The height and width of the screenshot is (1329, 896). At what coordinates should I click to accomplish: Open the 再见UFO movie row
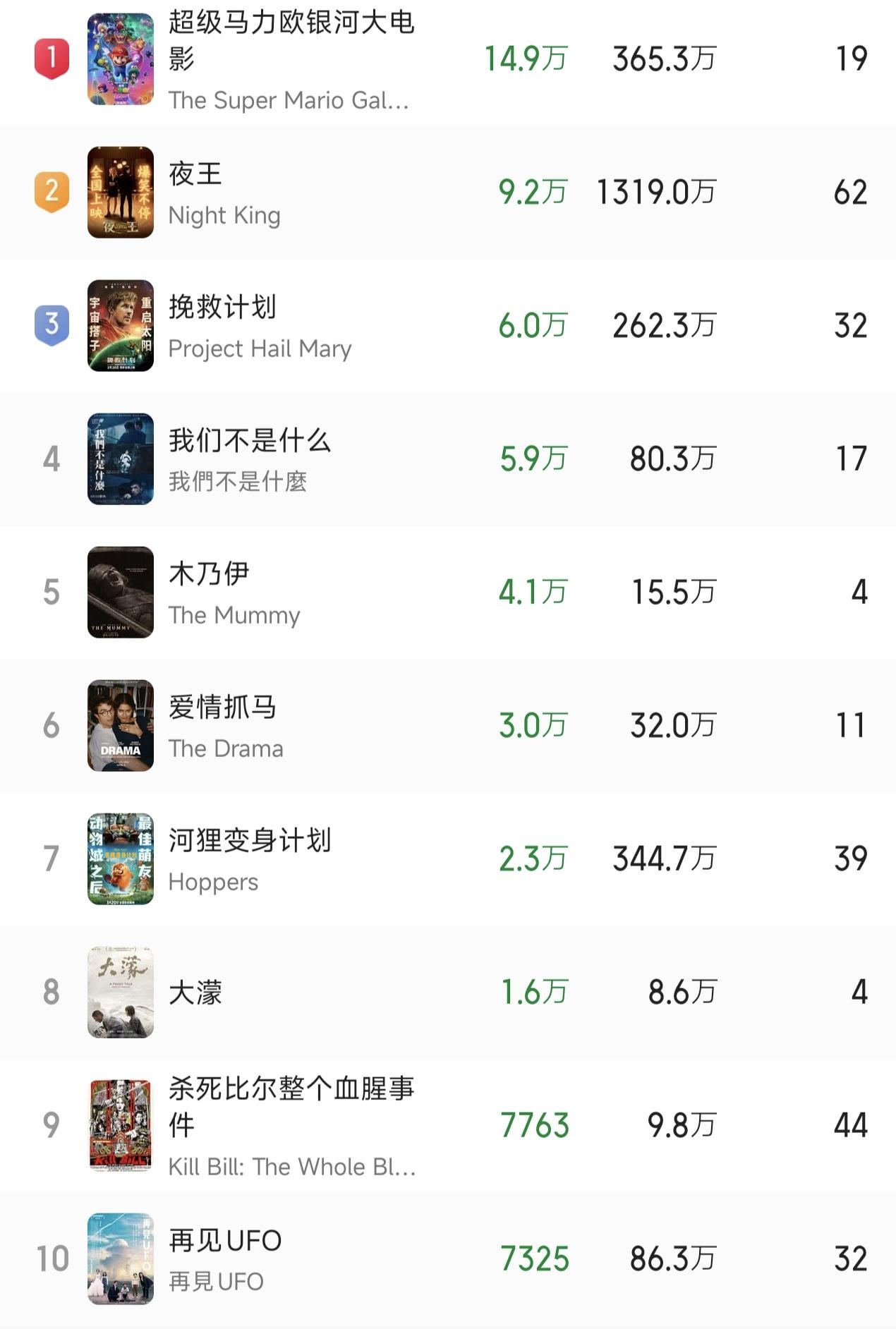(x=224, y=1259)
